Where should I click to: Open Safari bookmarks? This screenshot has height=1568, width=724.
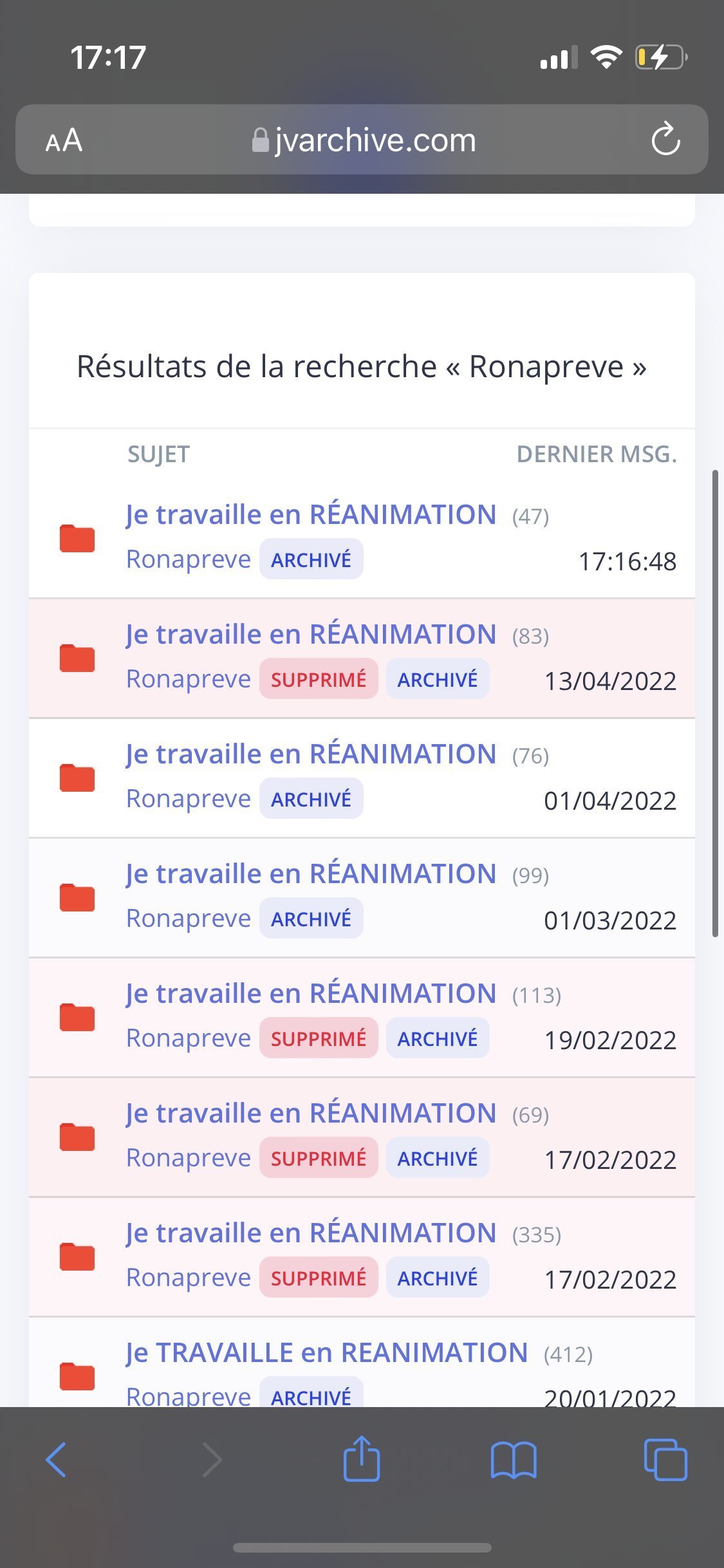point(513,1460)
